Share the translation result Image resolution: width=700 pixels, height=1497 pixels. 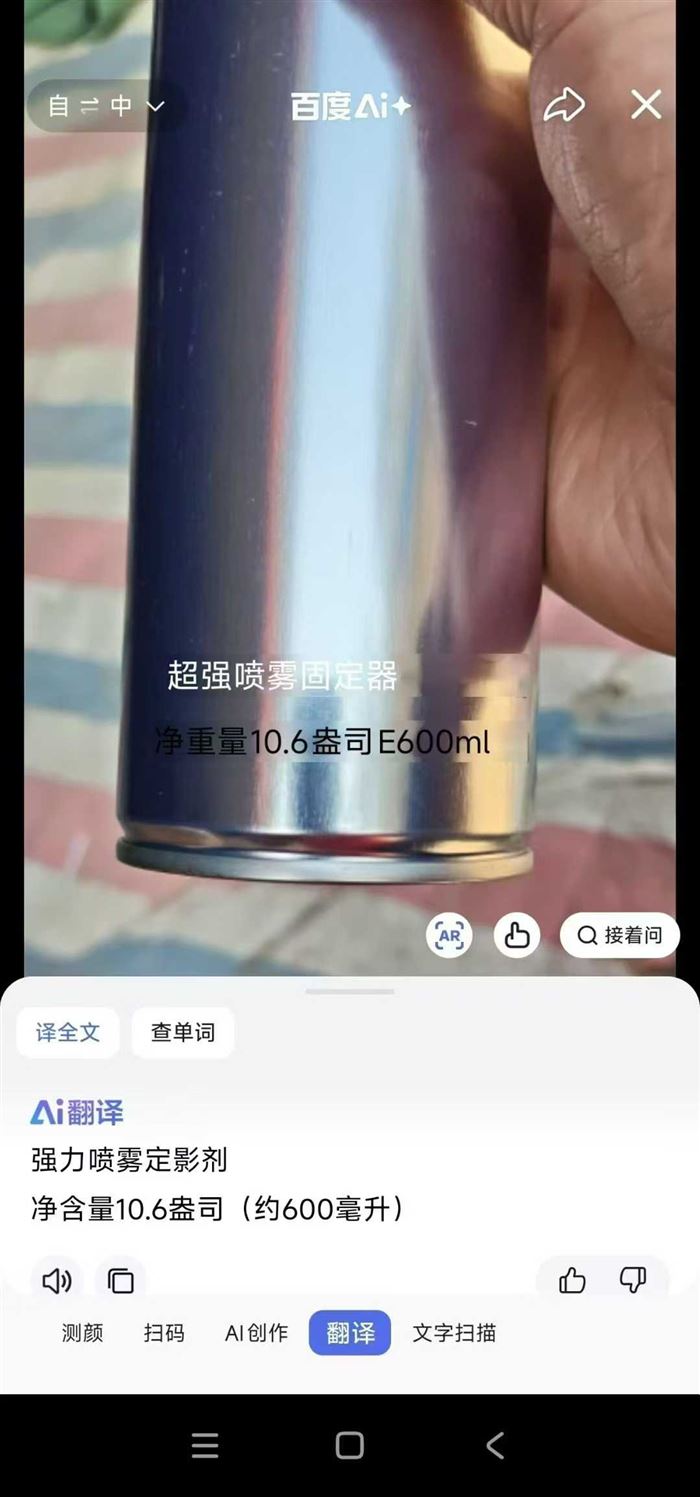[x=564, y=106]
